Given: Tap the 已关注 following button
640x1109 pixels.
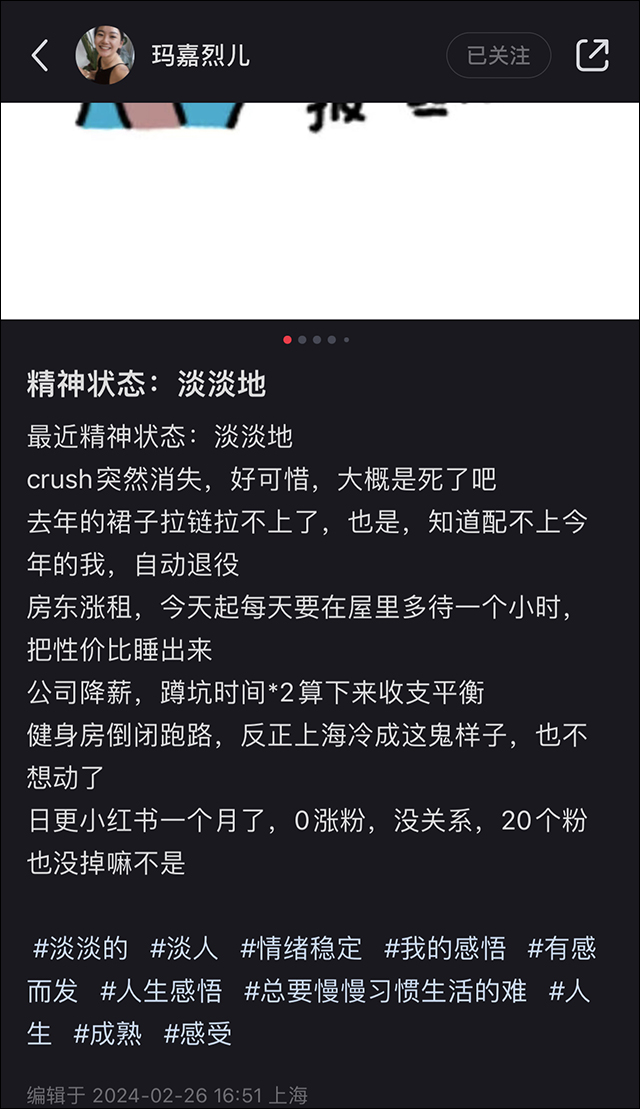Looking at the screenshot, I should (498, 56).
